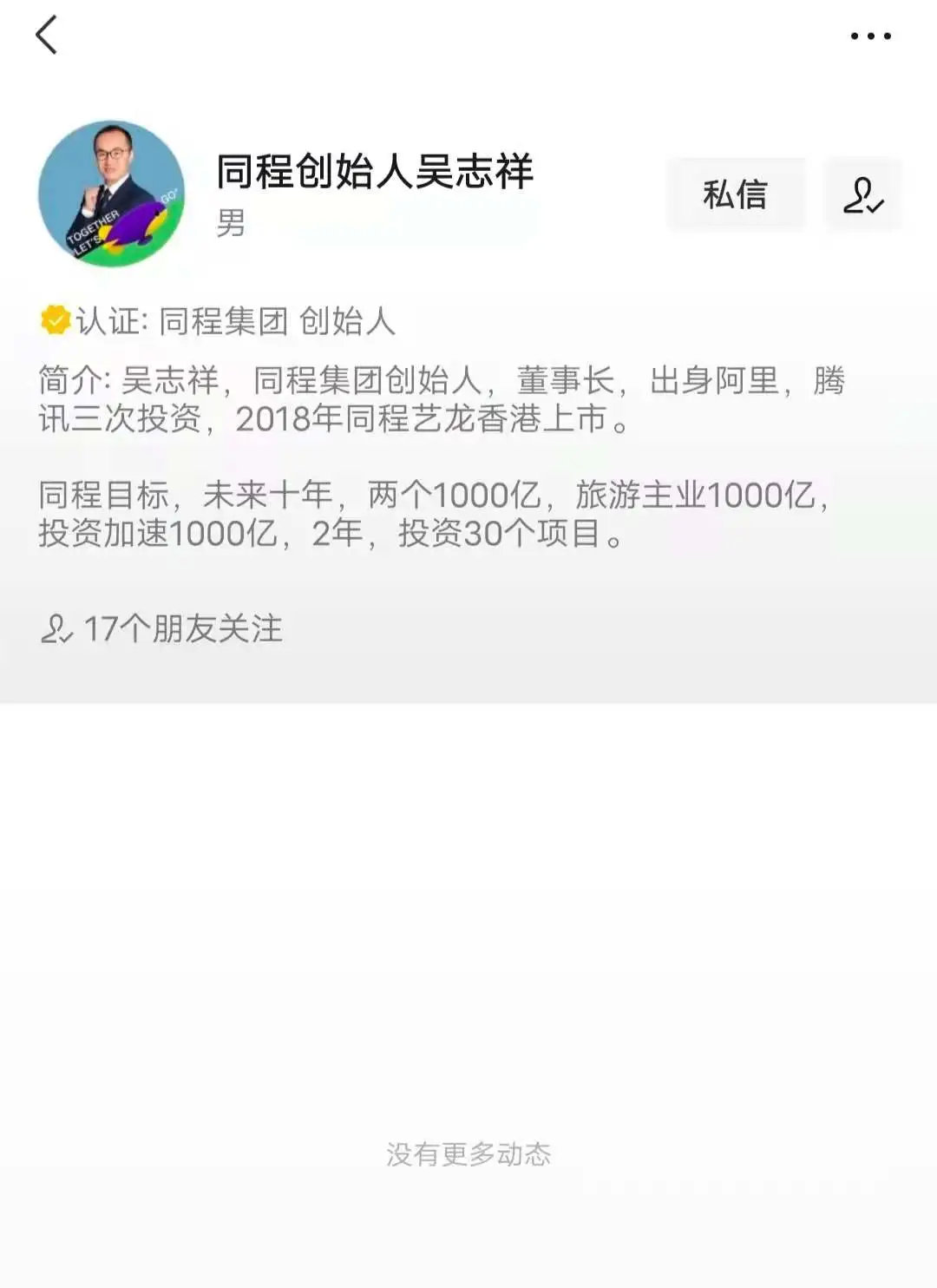937x1288 pixels.
Task: Open the three-dot overflow menu
Action: click(870, 36)
